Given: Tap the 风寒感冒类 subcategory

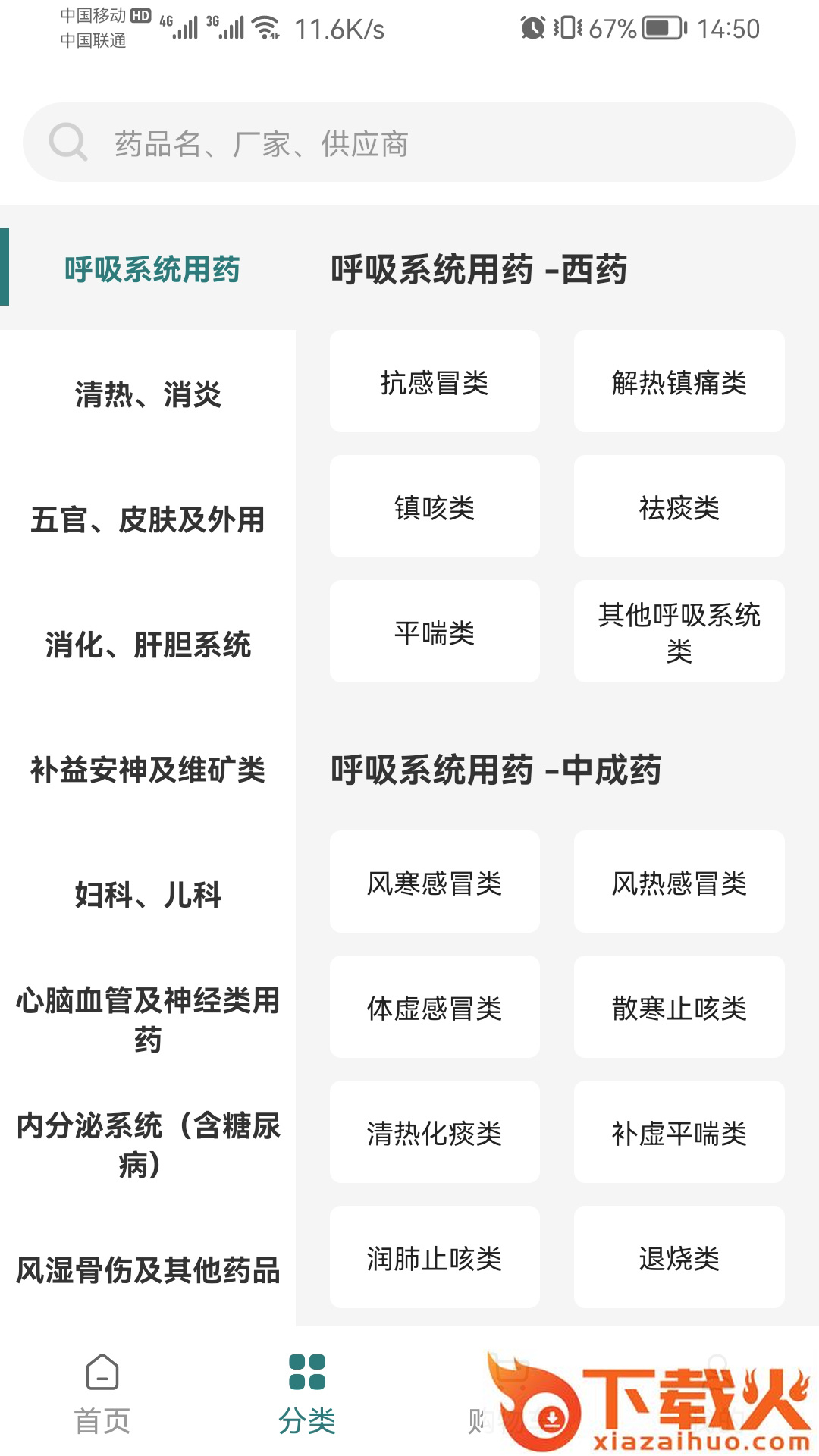Looking at the screenshot, I should tap(435, 882).
